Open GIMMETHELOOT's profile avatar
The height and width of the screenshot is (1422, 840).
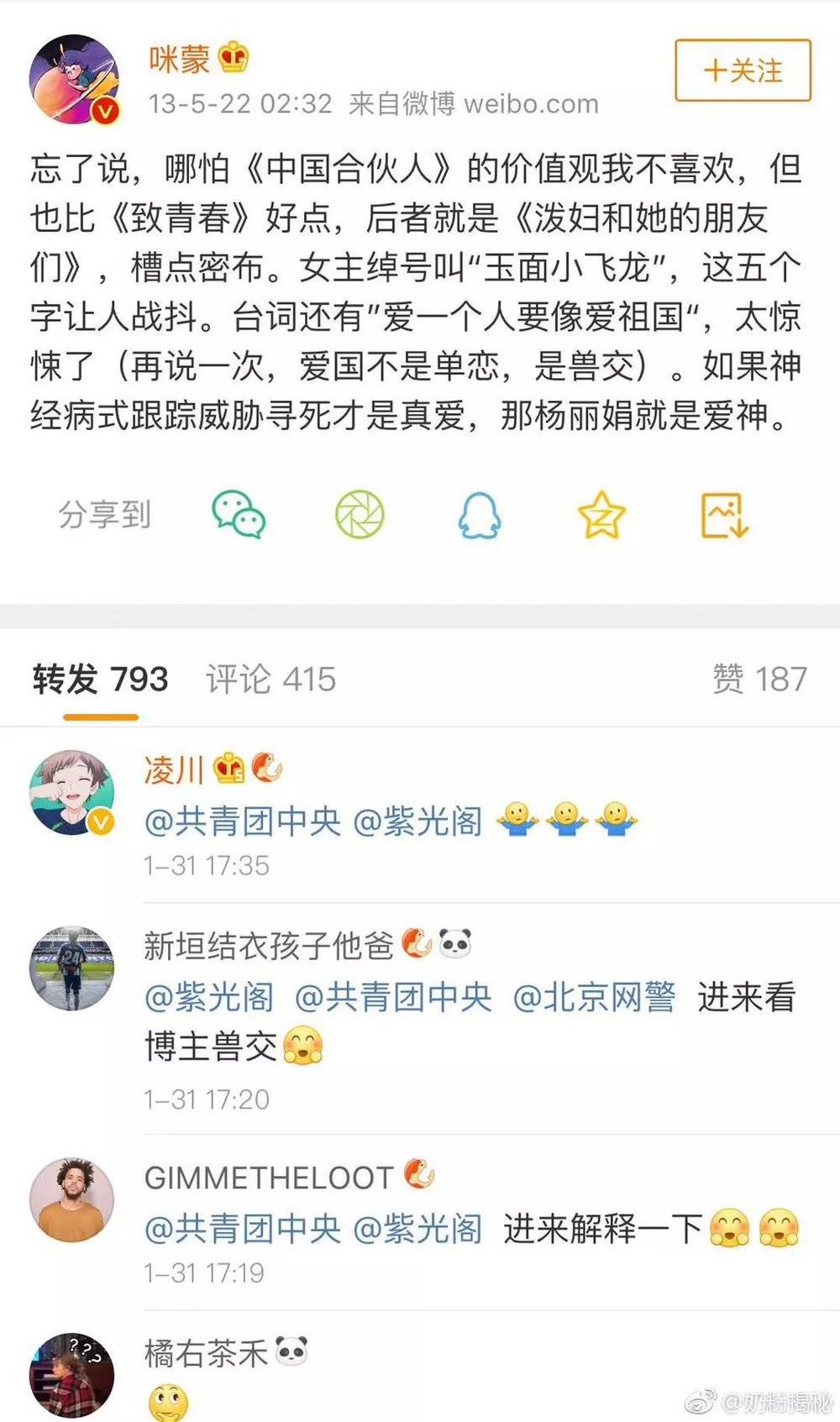tap(72, 1199)
